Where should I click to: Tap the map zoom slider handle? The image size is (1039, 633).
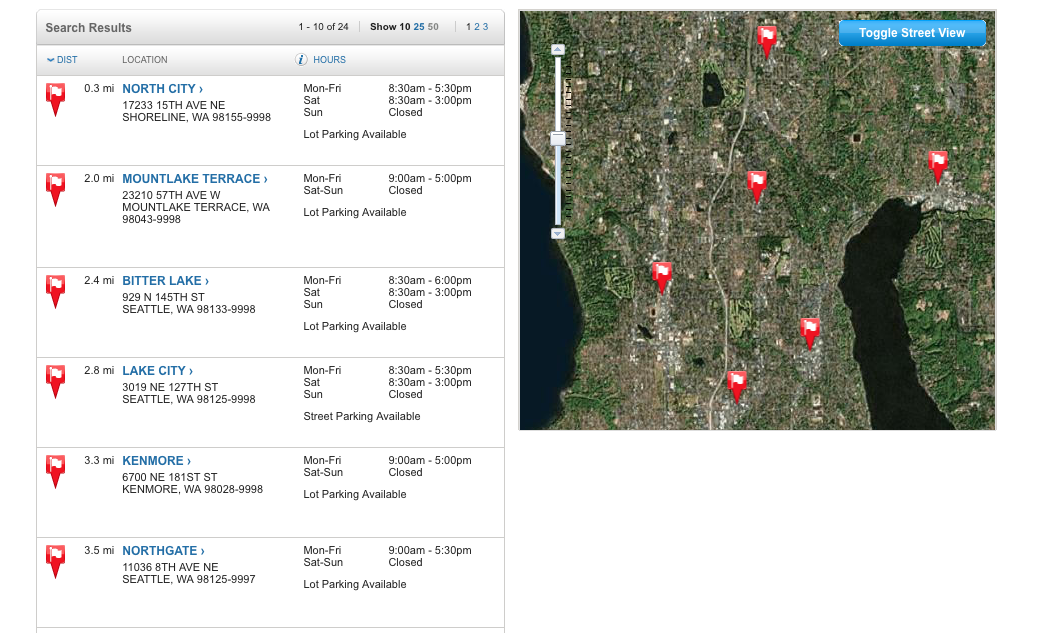(x=558, y=139)
